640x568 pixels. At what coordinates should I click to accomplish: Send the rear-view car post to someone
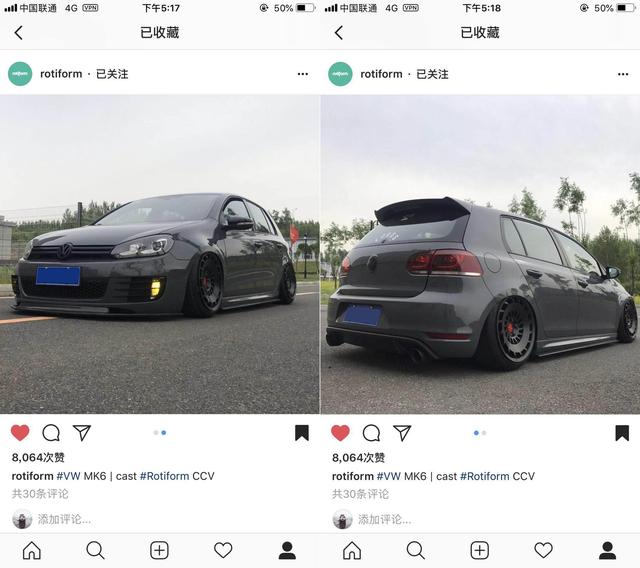[402, 433]
